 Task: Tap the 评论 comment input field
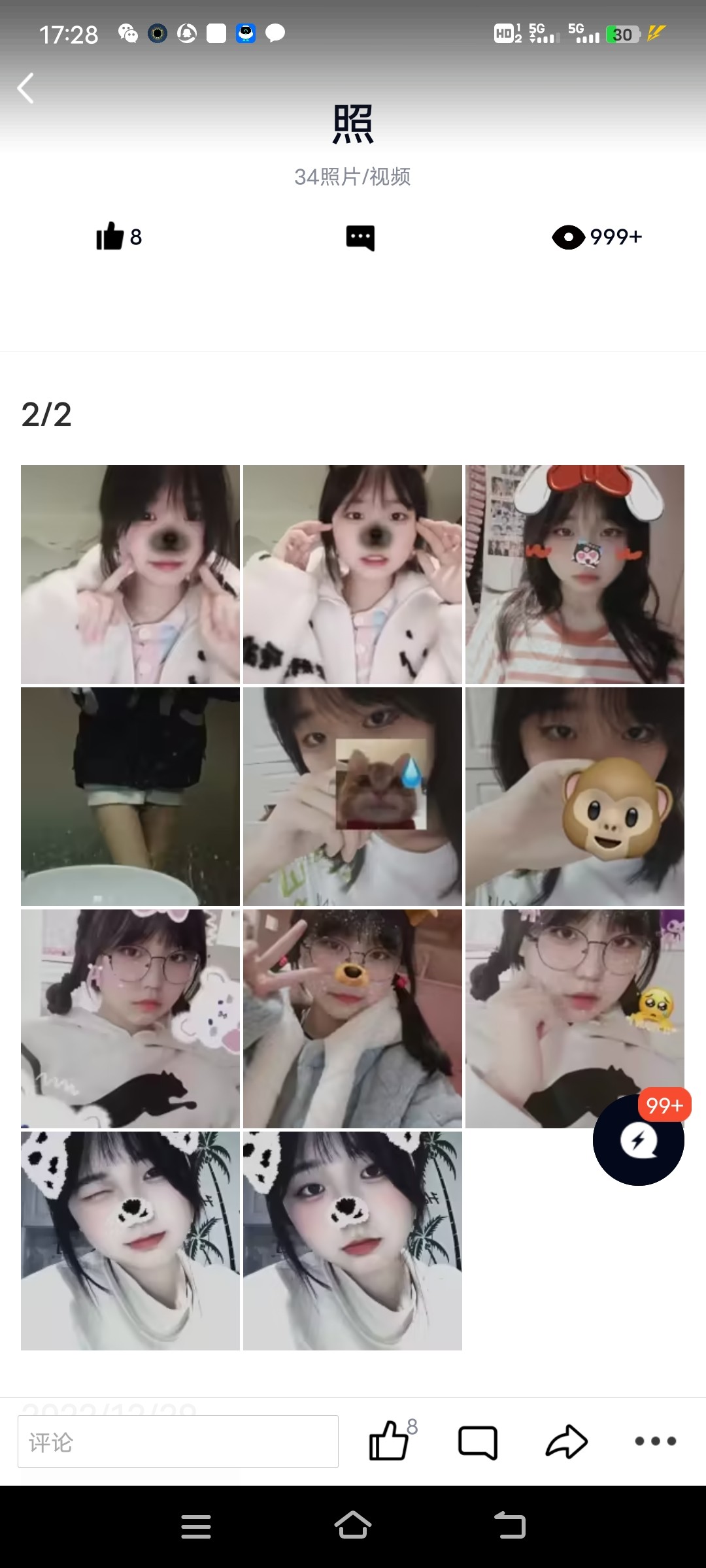178,1441
